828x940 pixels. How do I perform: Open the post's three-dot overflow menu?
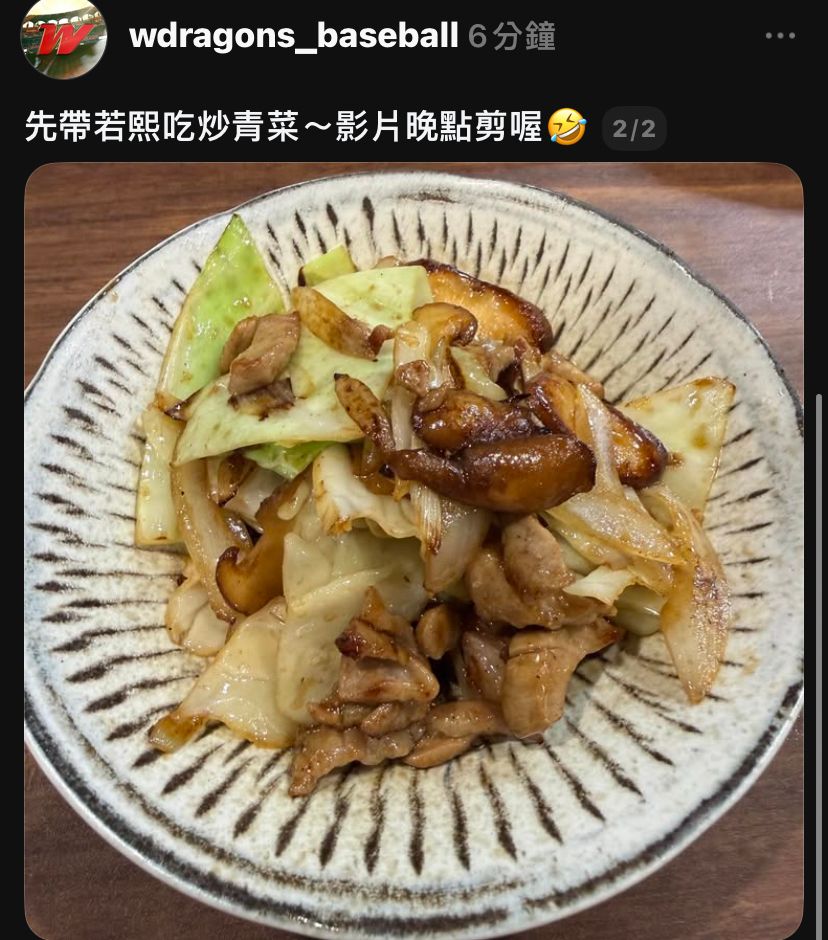tap(780, 36)
